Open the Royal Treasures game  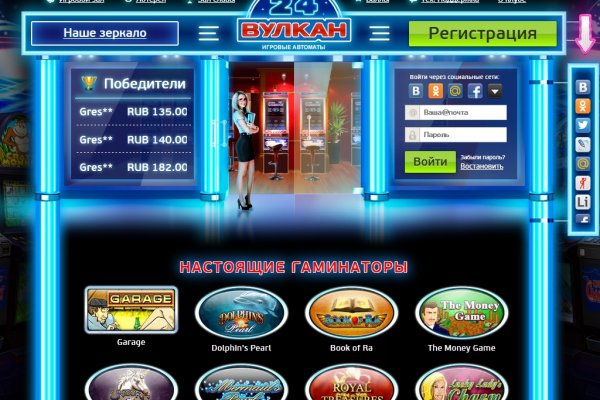(x=351, y=387)
